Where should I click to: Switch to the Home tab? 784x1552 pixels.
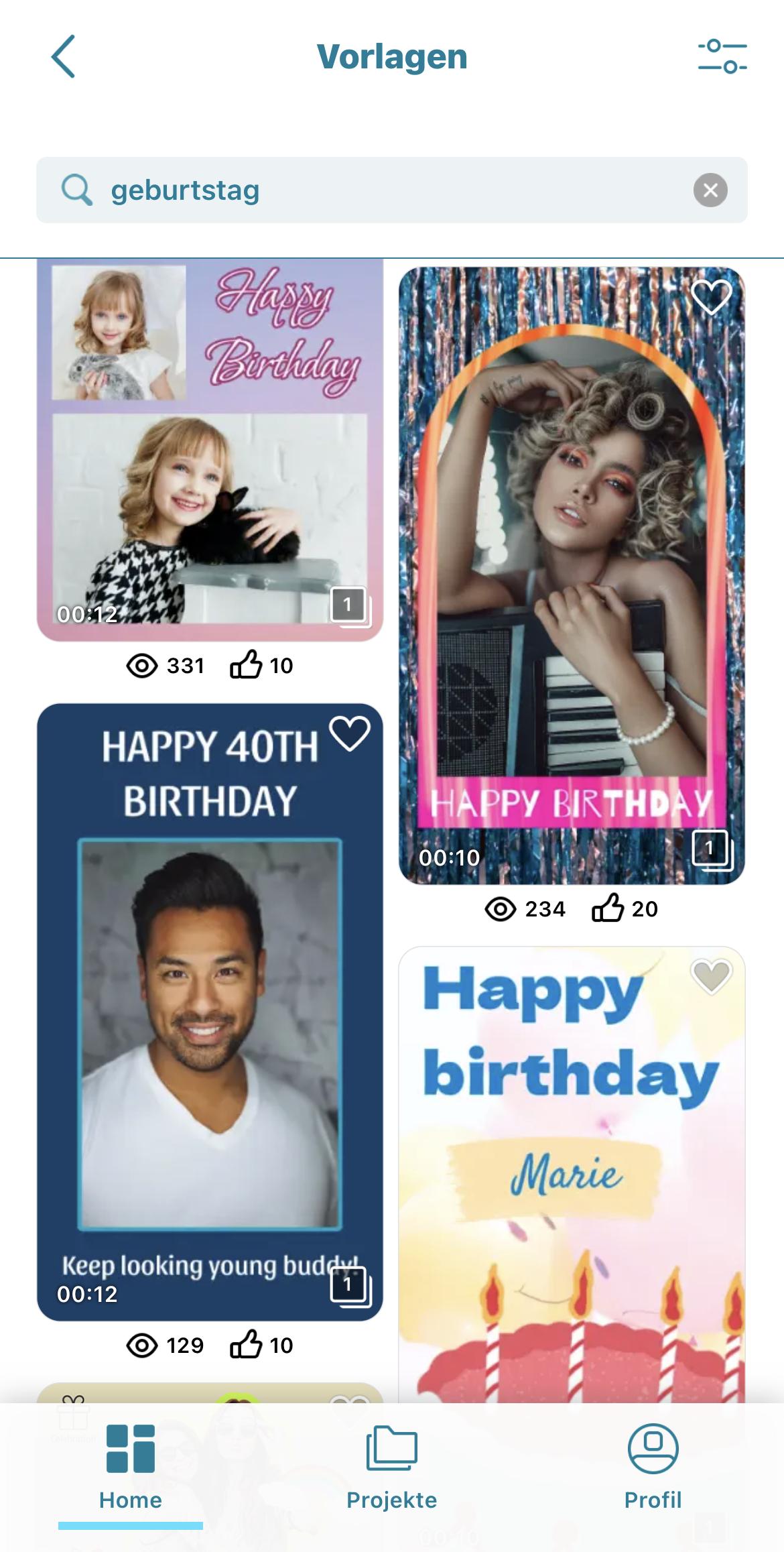pyautogui.click(x=131, y=1468)
